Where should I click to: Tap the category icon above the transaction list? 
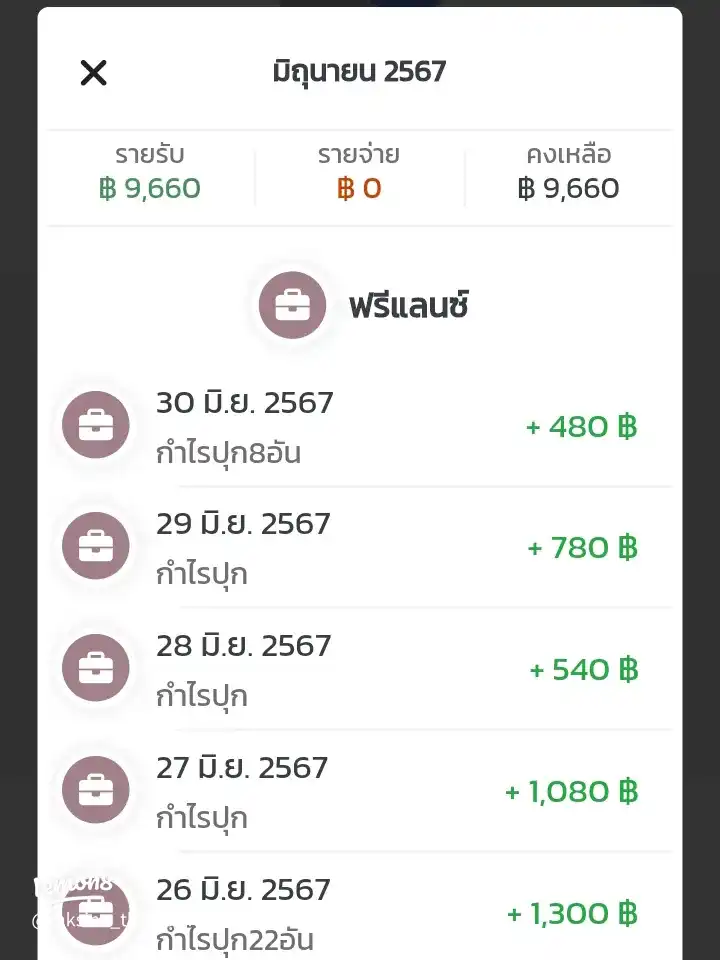[x=292, y=304]
